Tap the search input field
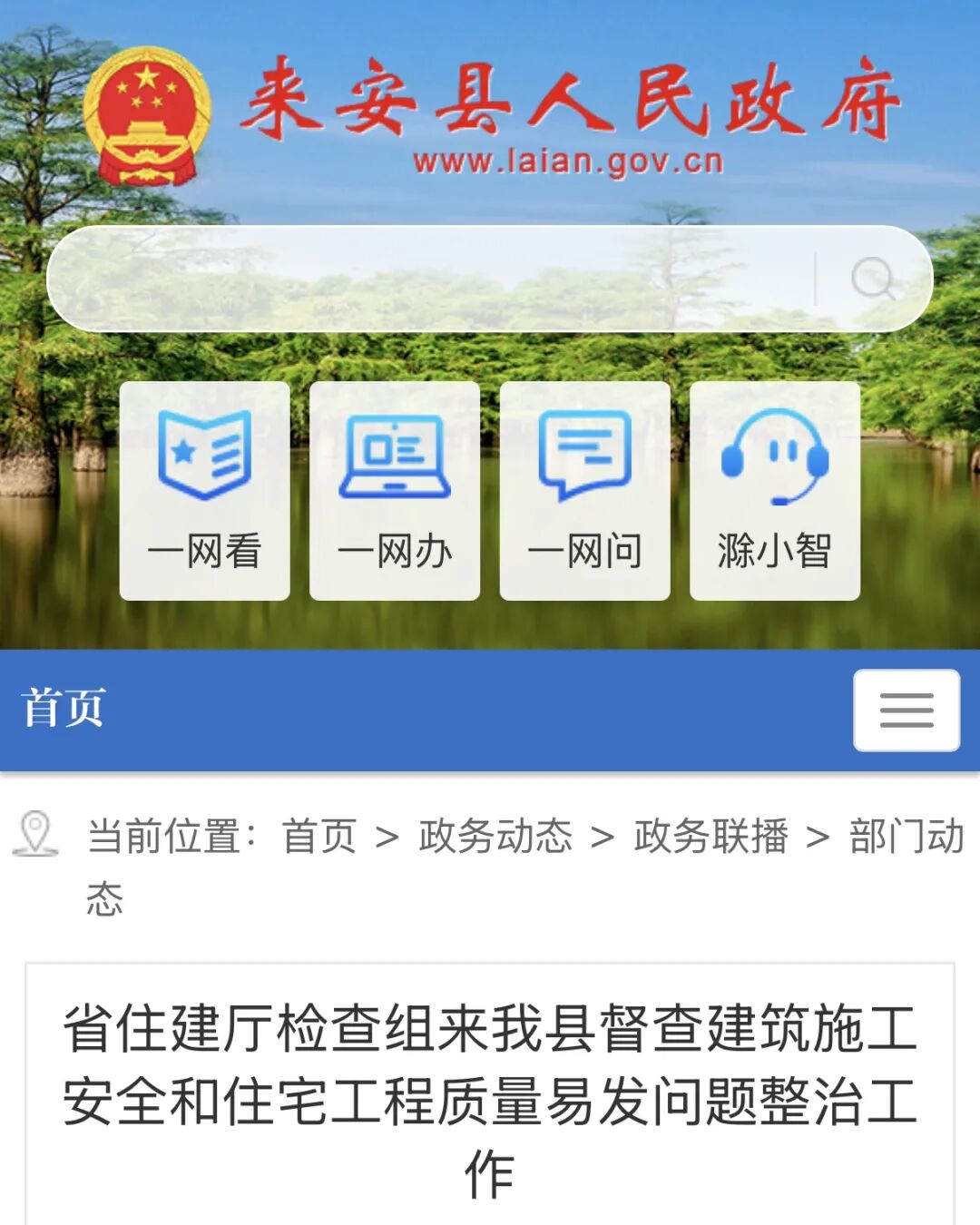Image resolution: width=980 pixels, height=1225 pixels. pos(426,279)
